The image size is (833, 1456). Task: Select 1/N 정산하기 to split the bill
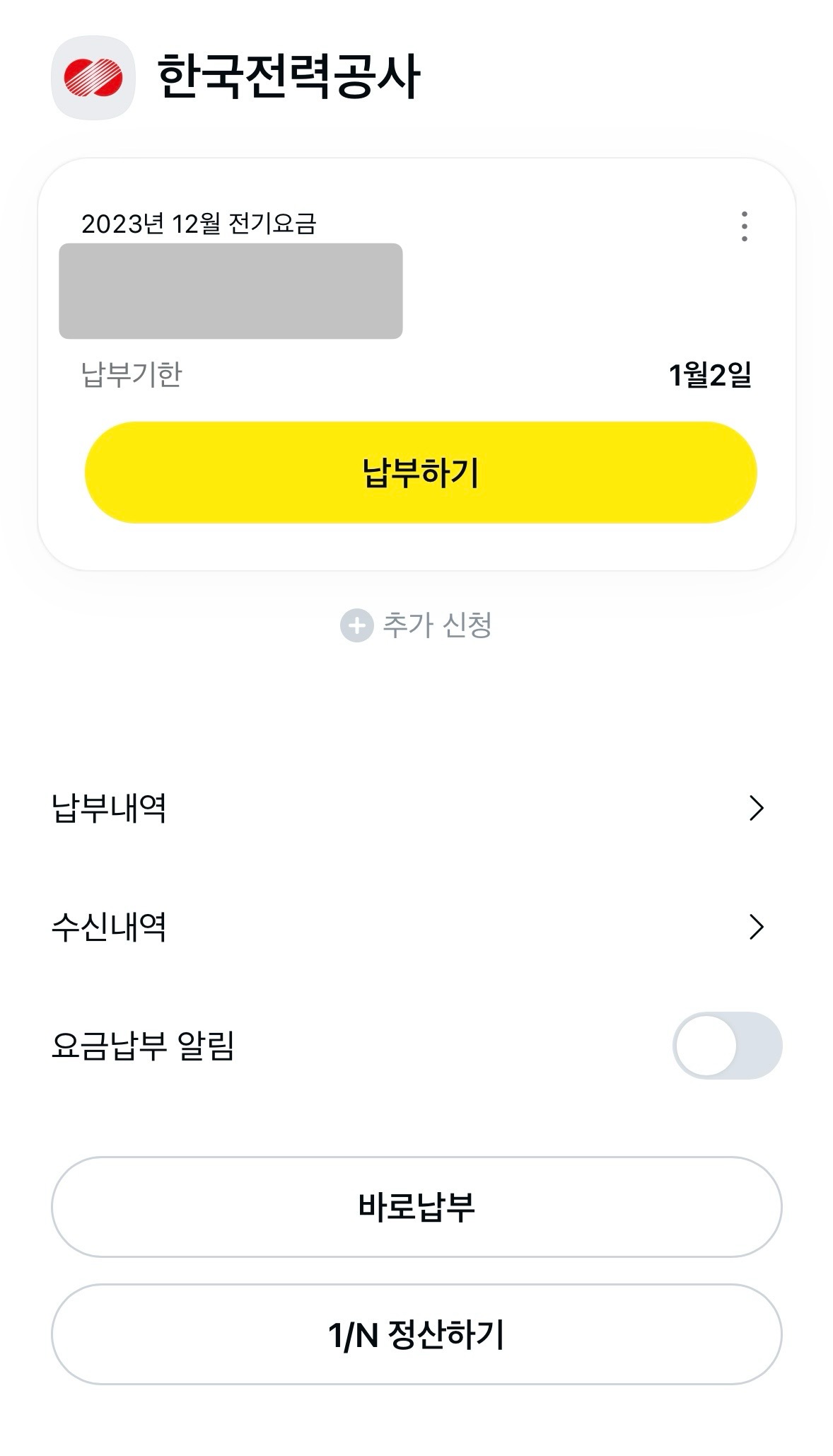point(416,1334)
